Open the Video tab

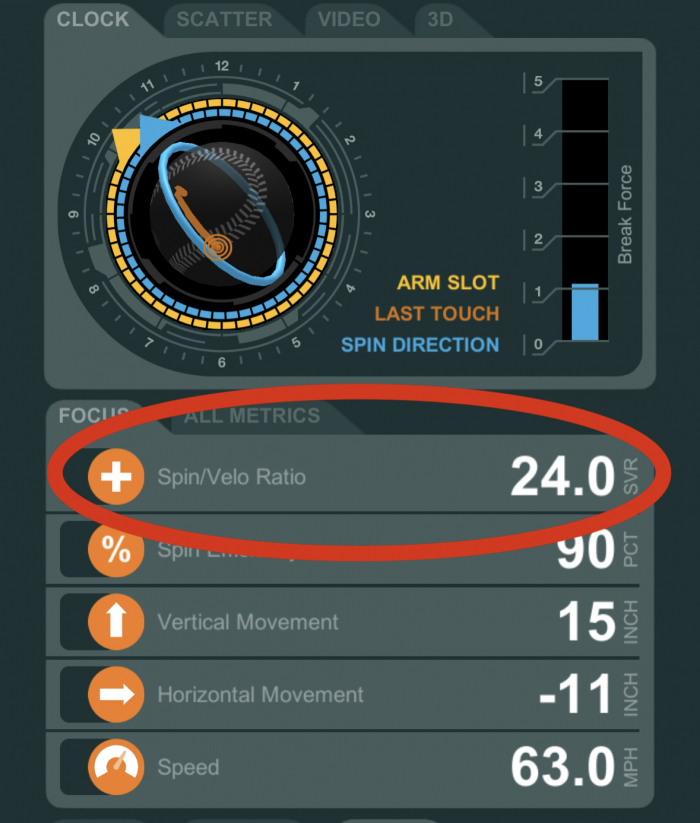click(349, 19)
